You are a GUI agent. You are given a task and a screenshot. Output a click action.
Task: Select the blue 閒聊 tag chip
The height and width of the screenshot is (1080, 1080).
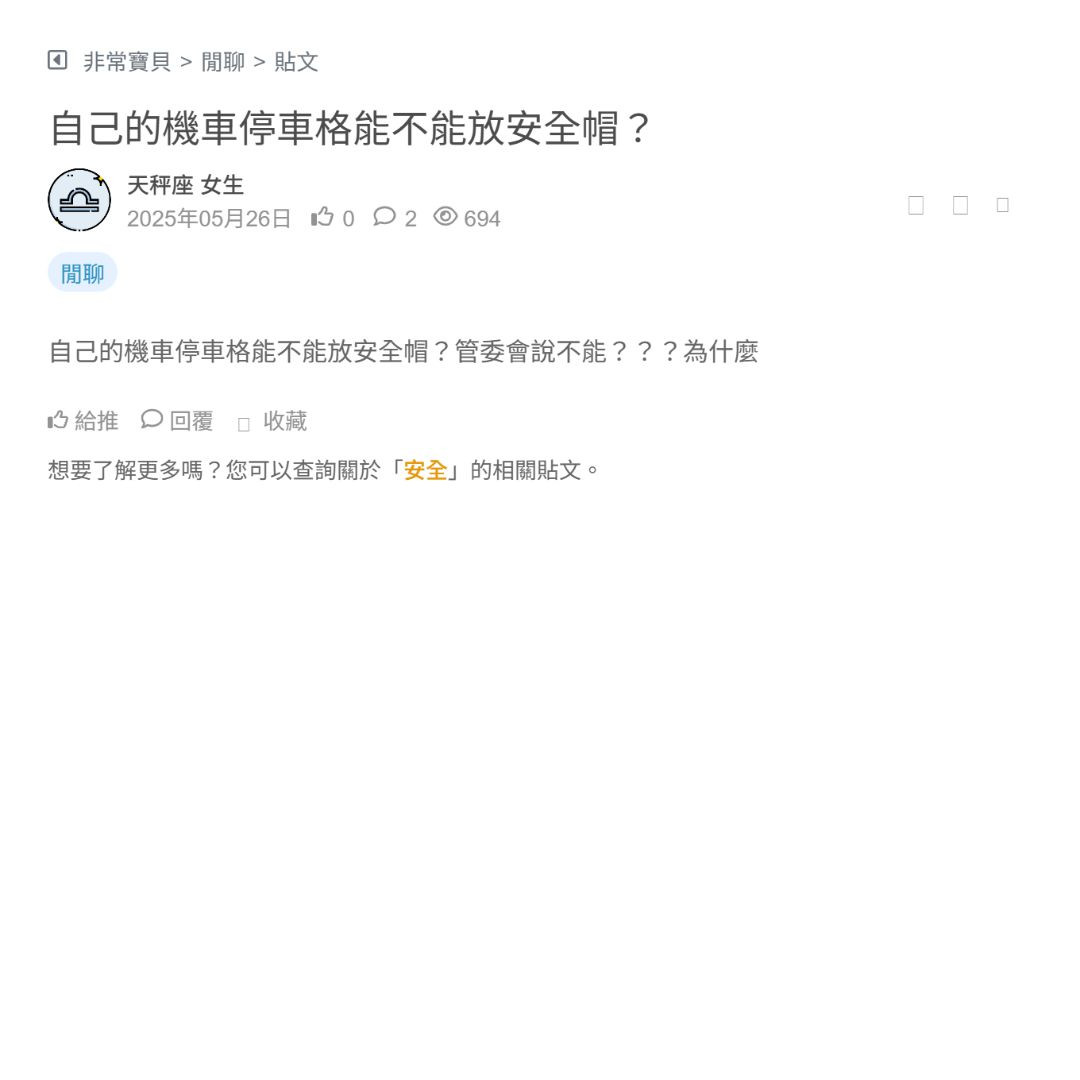82,273
